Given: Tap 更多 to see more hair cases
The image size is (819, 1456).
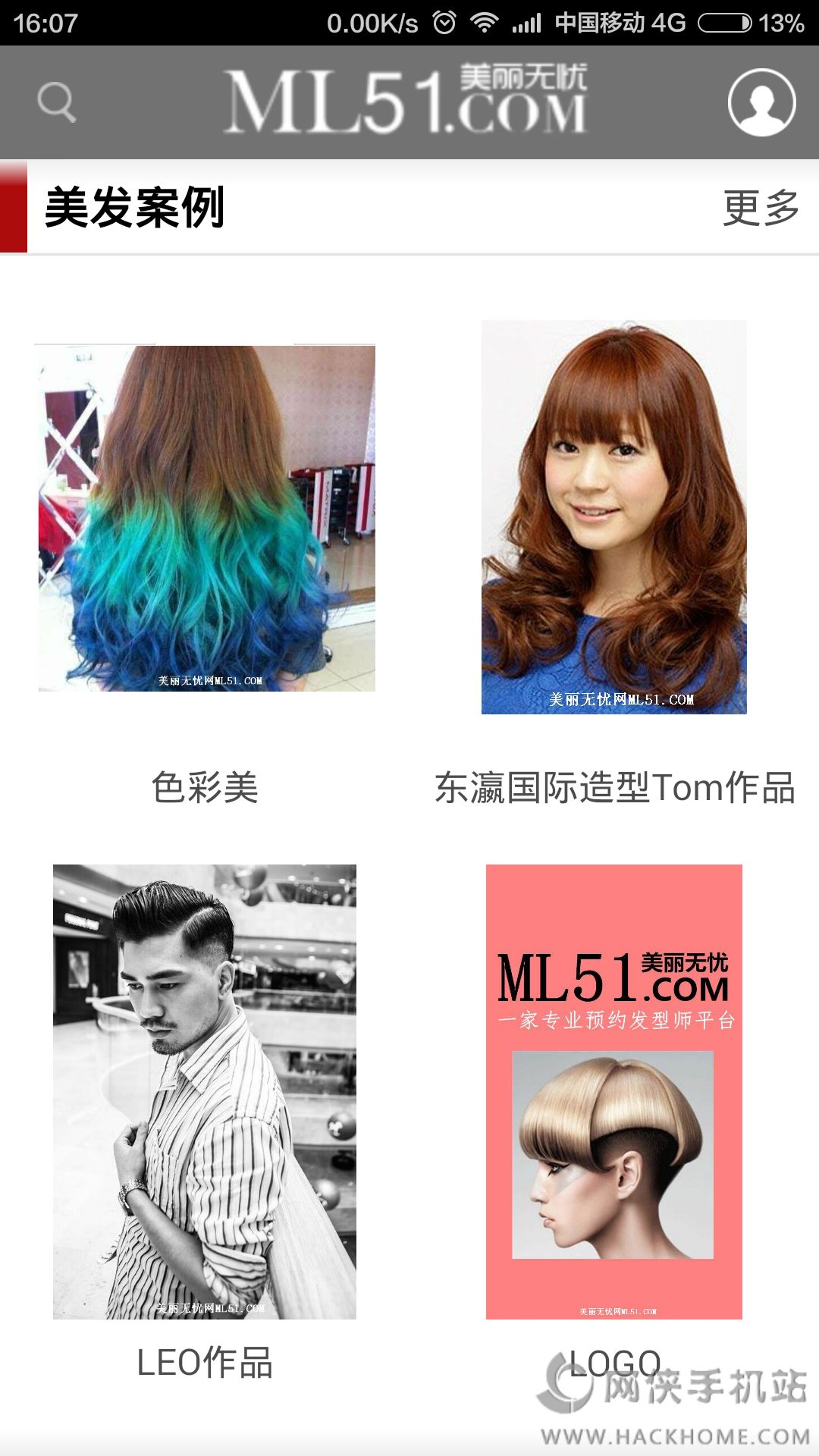Looking at the screenshot, I should (761, 208).
